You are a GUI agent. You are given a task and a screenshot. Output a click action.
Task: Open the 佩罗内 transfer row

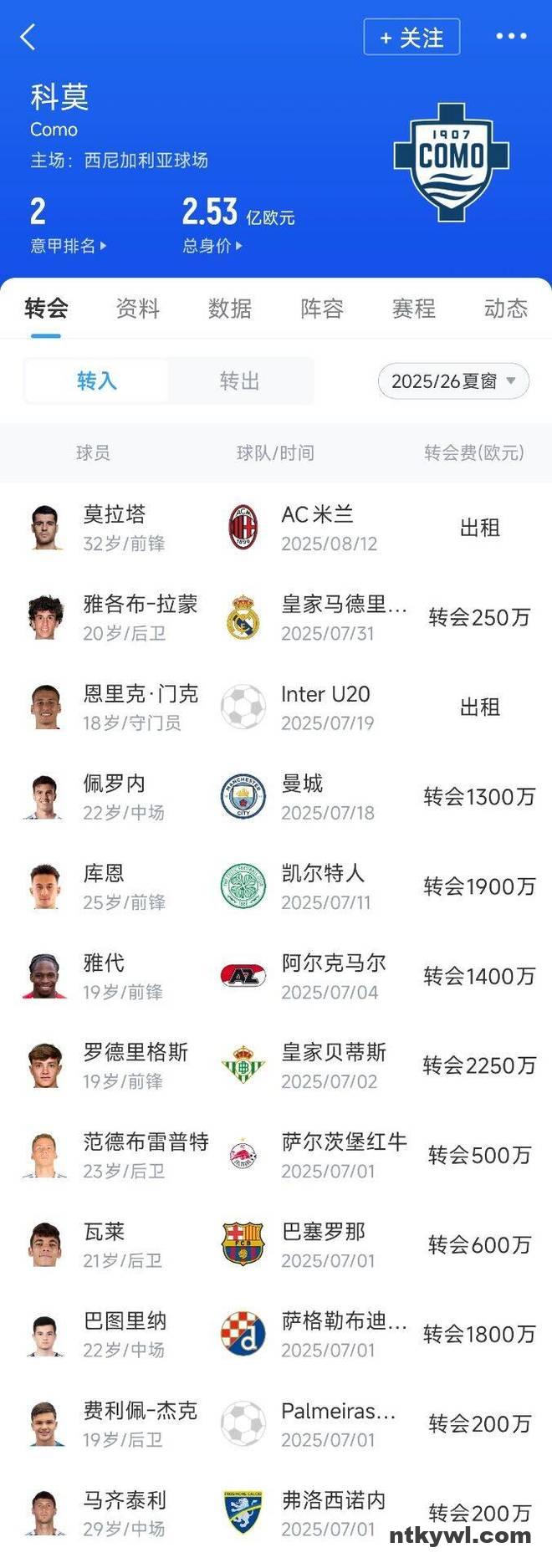[276, 797]
